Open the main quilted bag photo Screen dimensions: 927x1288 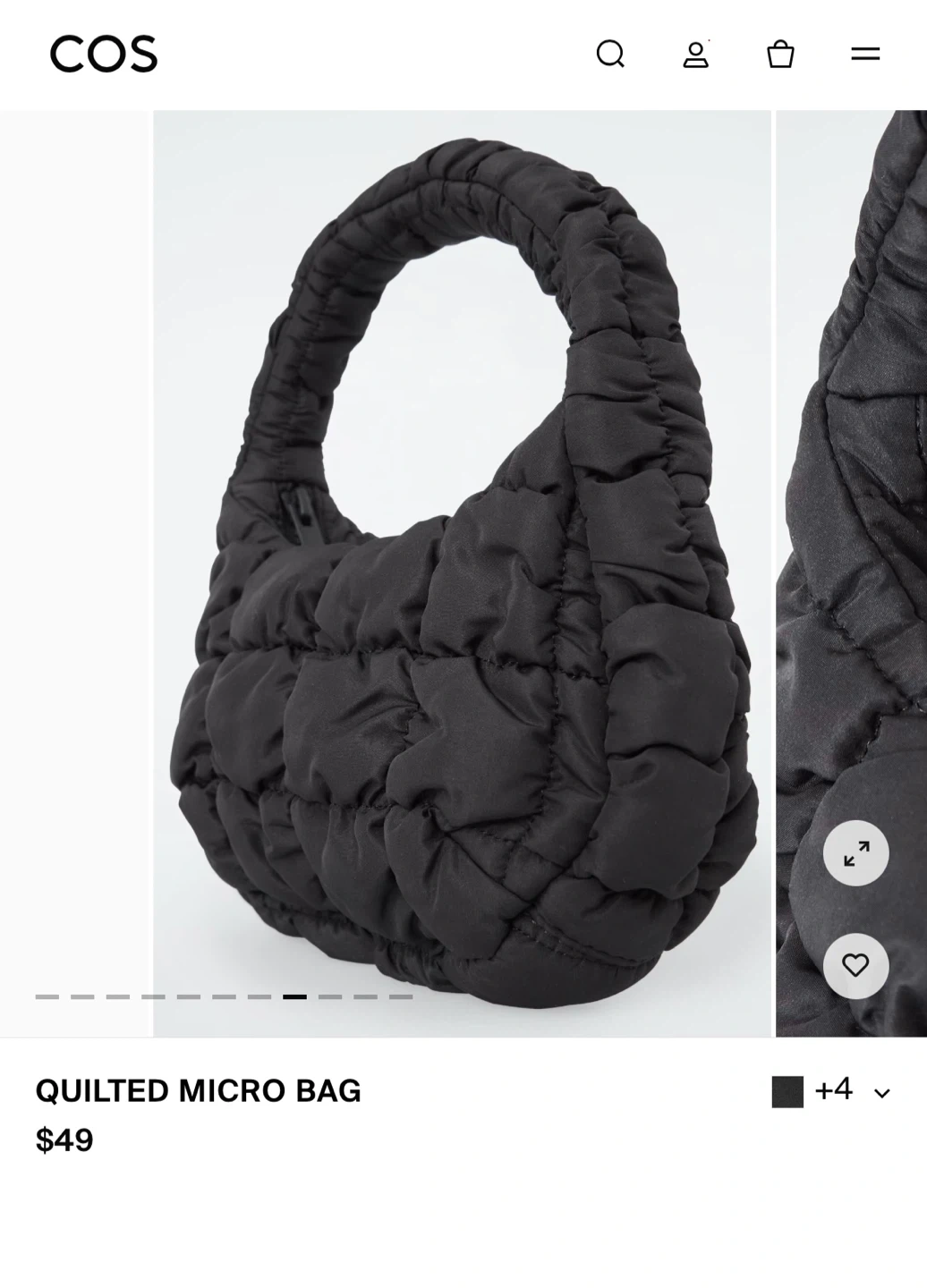coord(462,572)
